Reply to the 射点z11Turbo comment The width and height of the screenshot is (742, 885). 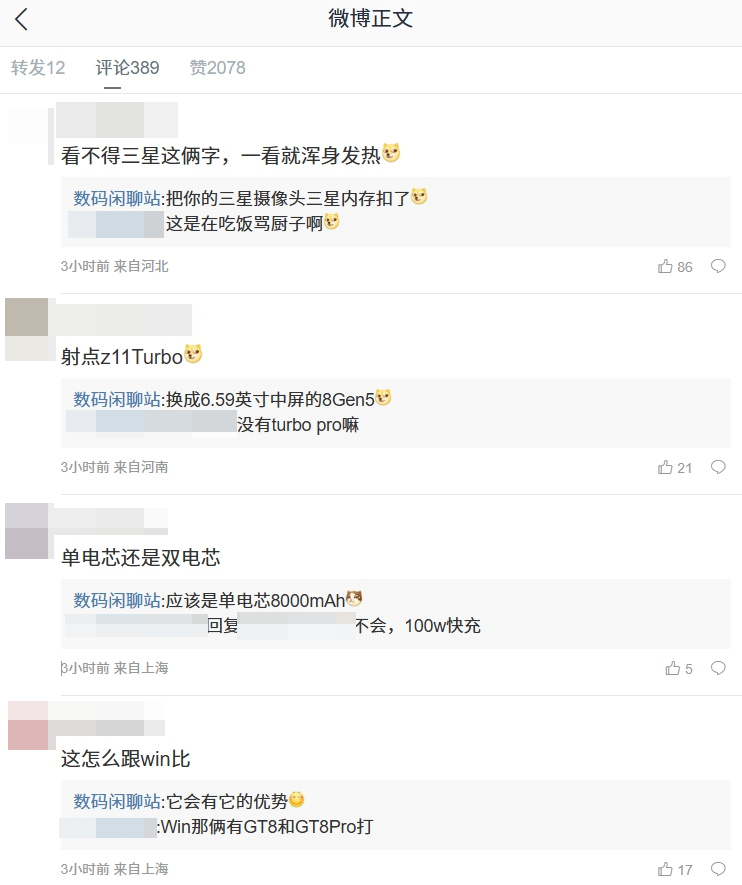[x=718, y=467]
